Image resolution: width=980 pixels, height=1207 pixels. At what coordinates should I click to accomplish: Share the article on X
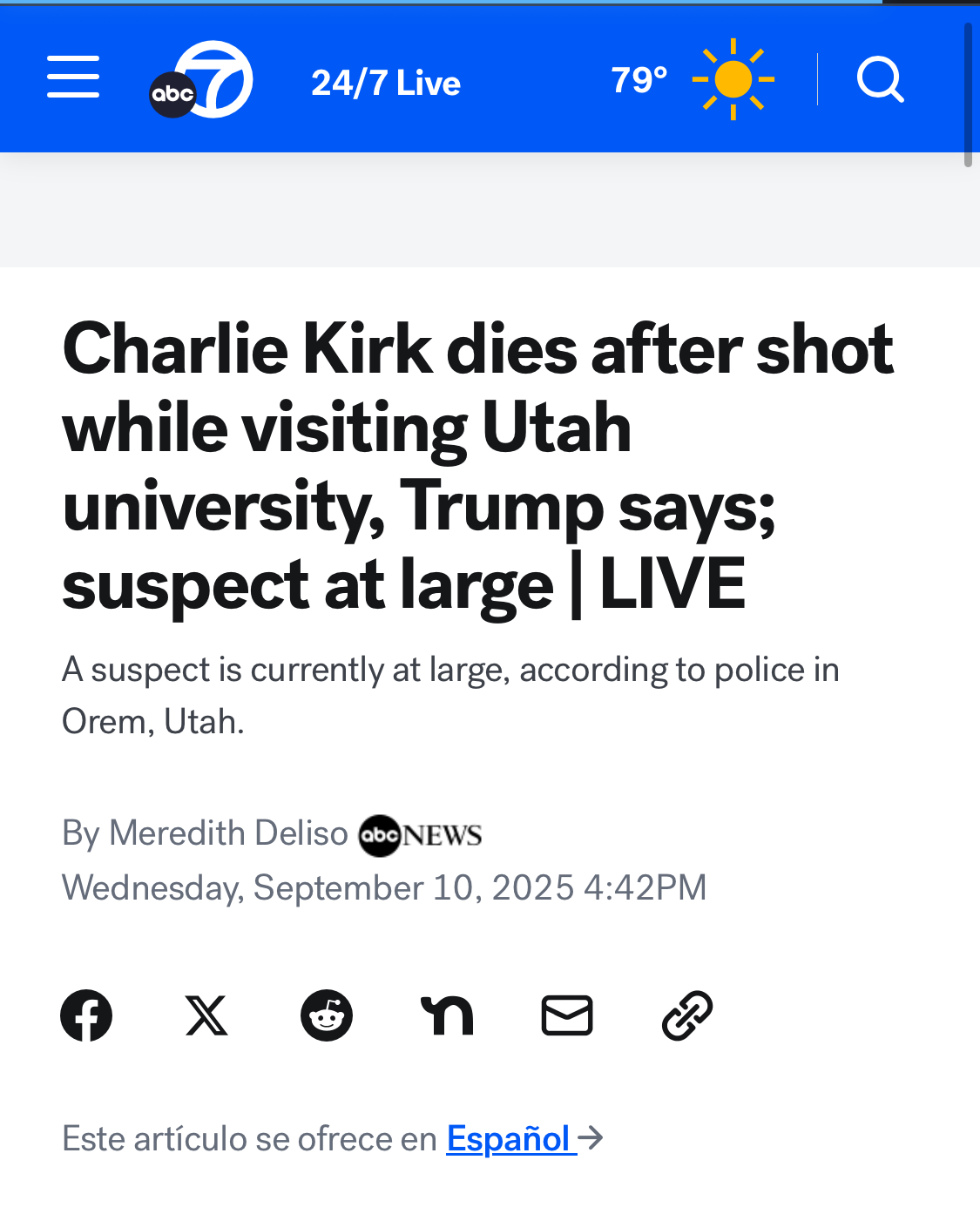(206, 1015)
